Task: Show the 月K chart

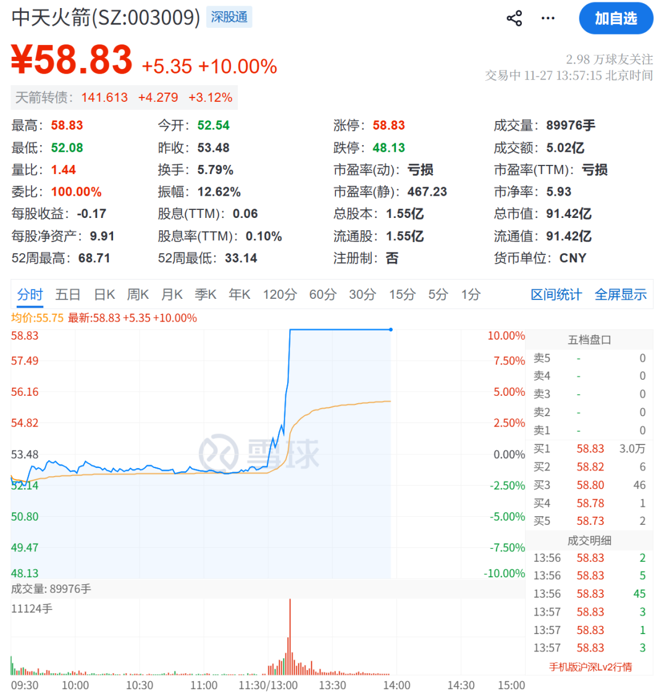Action: [x=172, y=294]
